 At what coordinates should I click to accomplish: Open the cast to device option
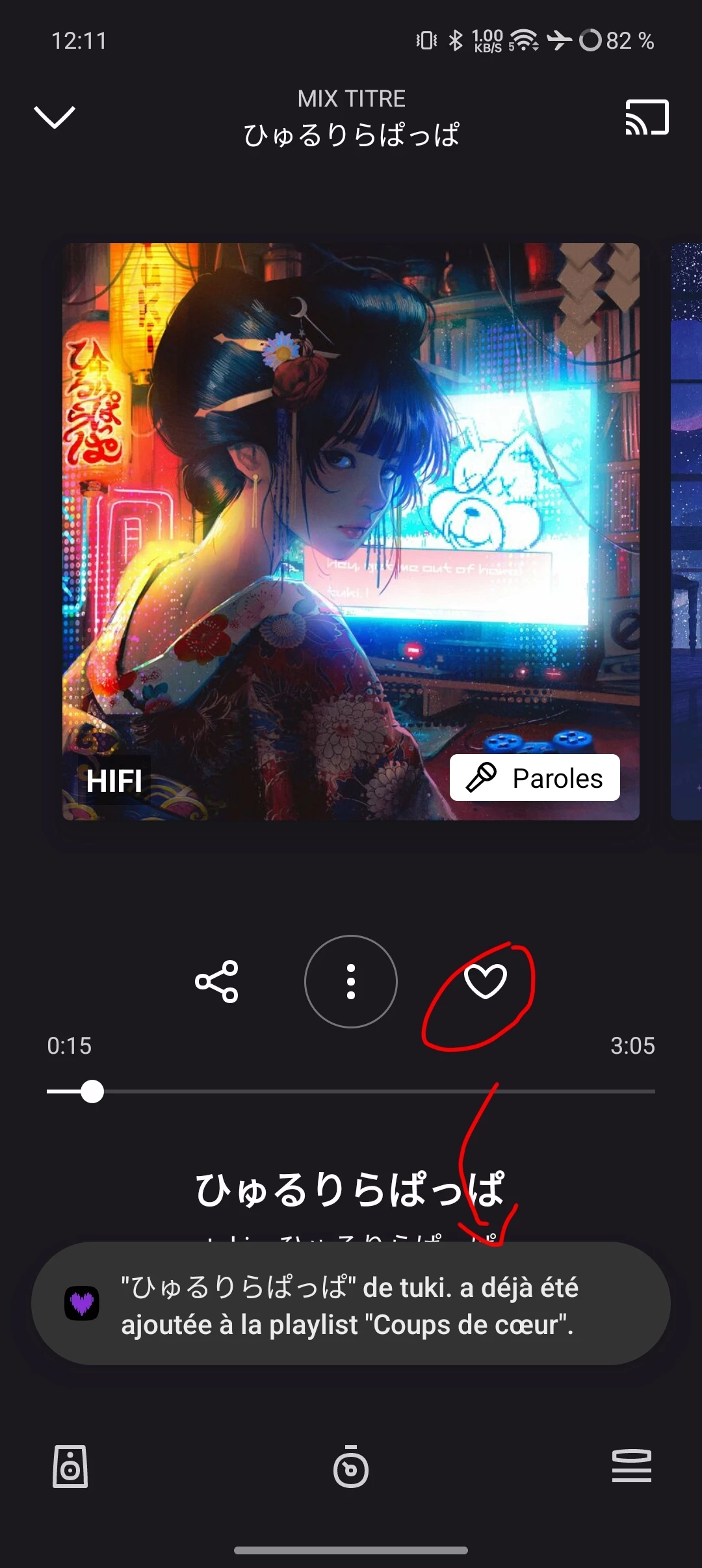647,117
